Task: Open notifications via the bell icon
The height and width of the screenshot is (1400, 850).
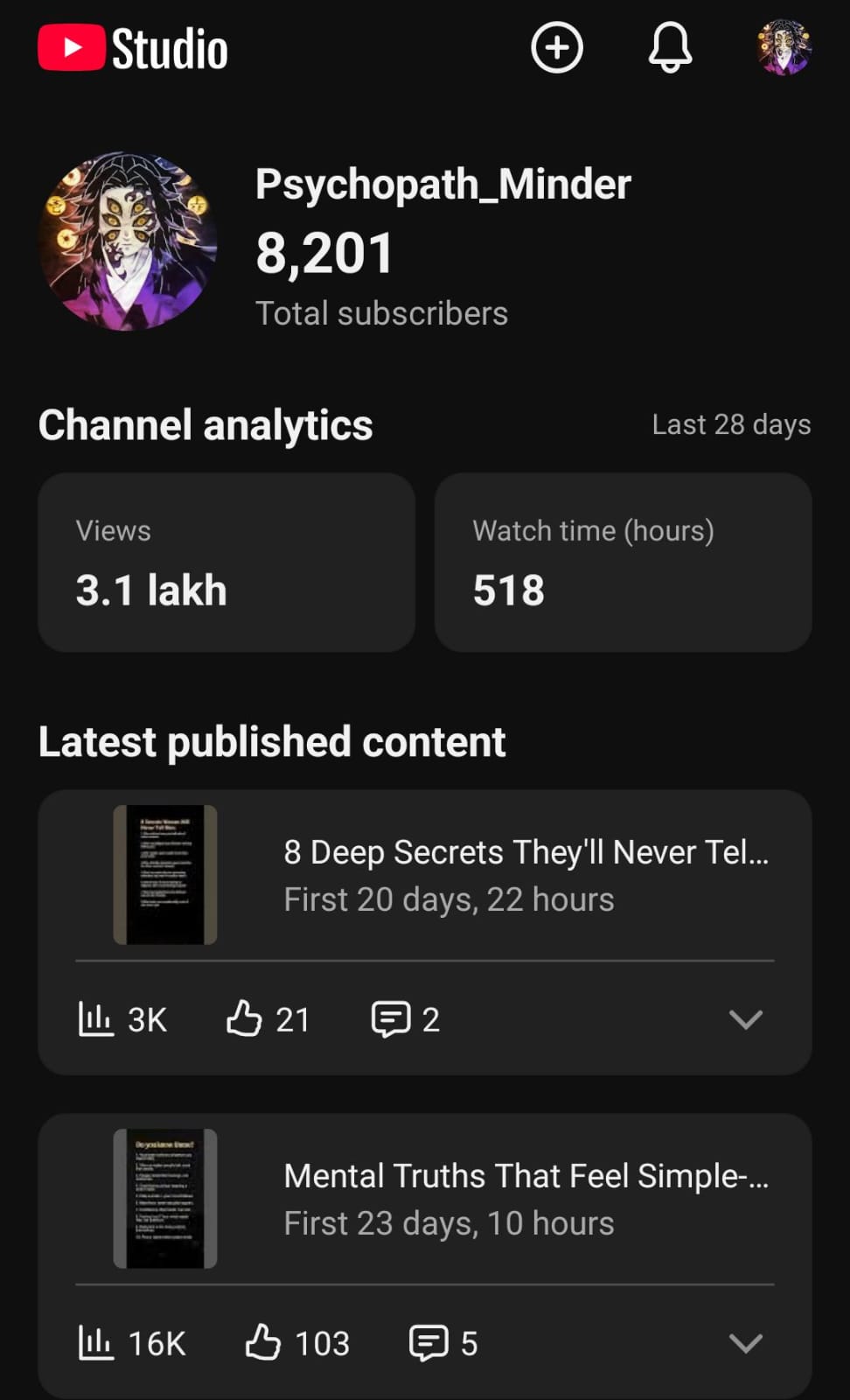Action: click(x=669, y=48)
